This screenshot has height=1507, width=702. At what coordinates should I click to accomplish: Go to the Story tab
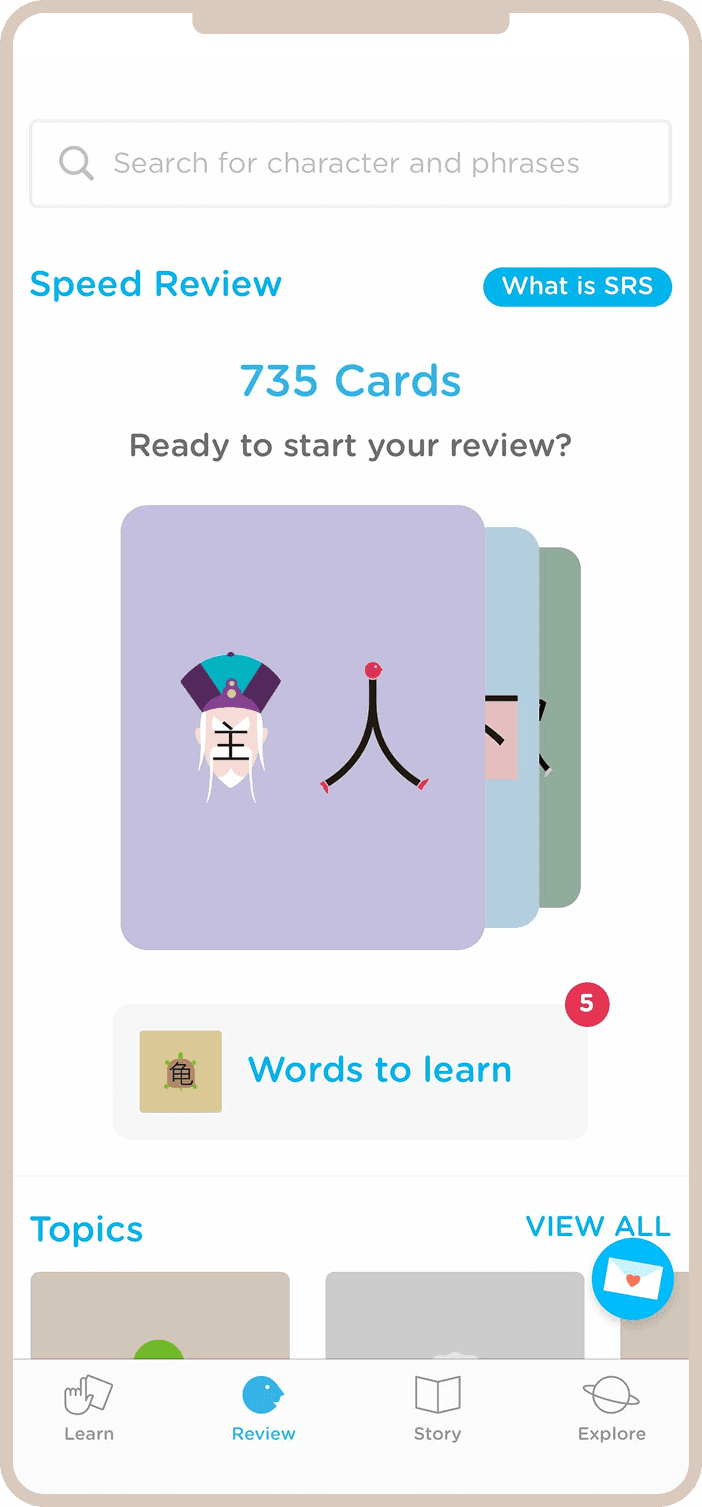click(x=437, y=1407)
